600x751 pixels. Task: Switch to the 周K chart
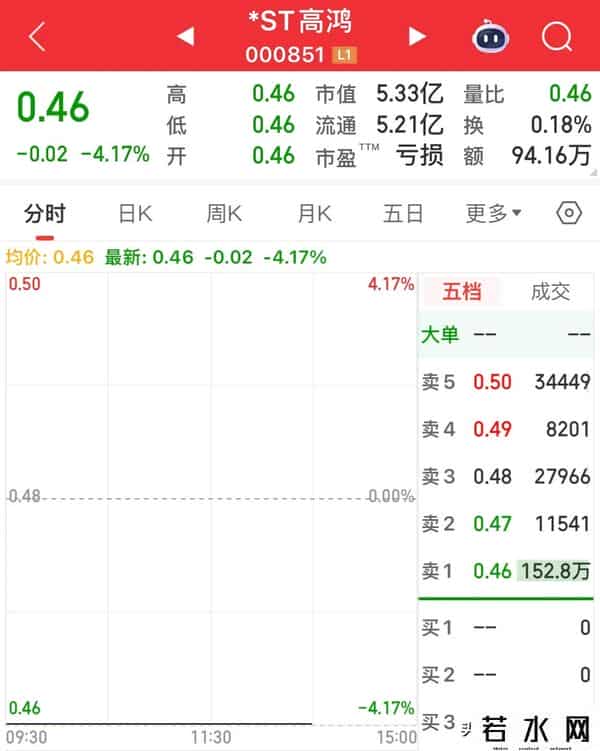224,213
